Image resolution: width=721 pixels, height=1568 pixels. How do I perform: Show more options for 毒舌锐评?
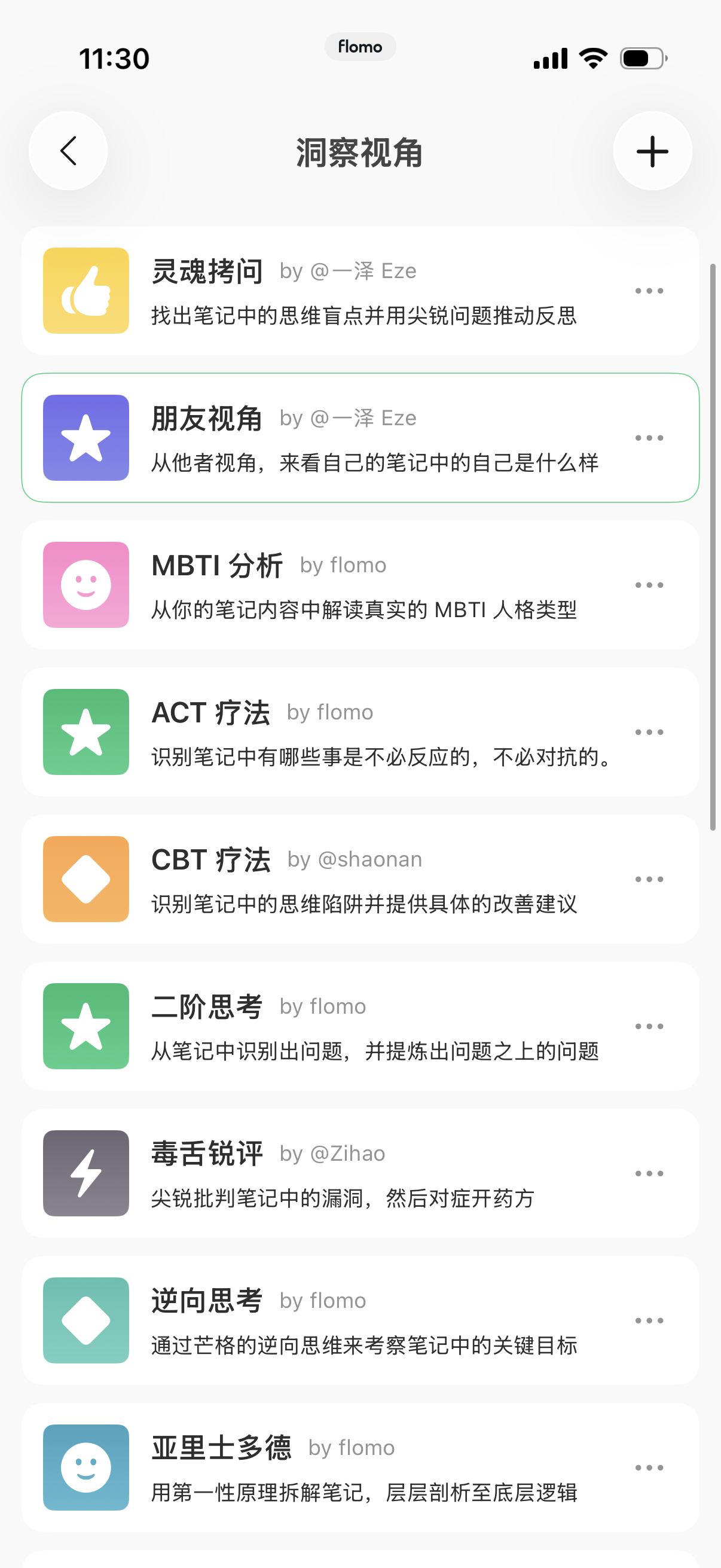click(x=649, y=1173)
